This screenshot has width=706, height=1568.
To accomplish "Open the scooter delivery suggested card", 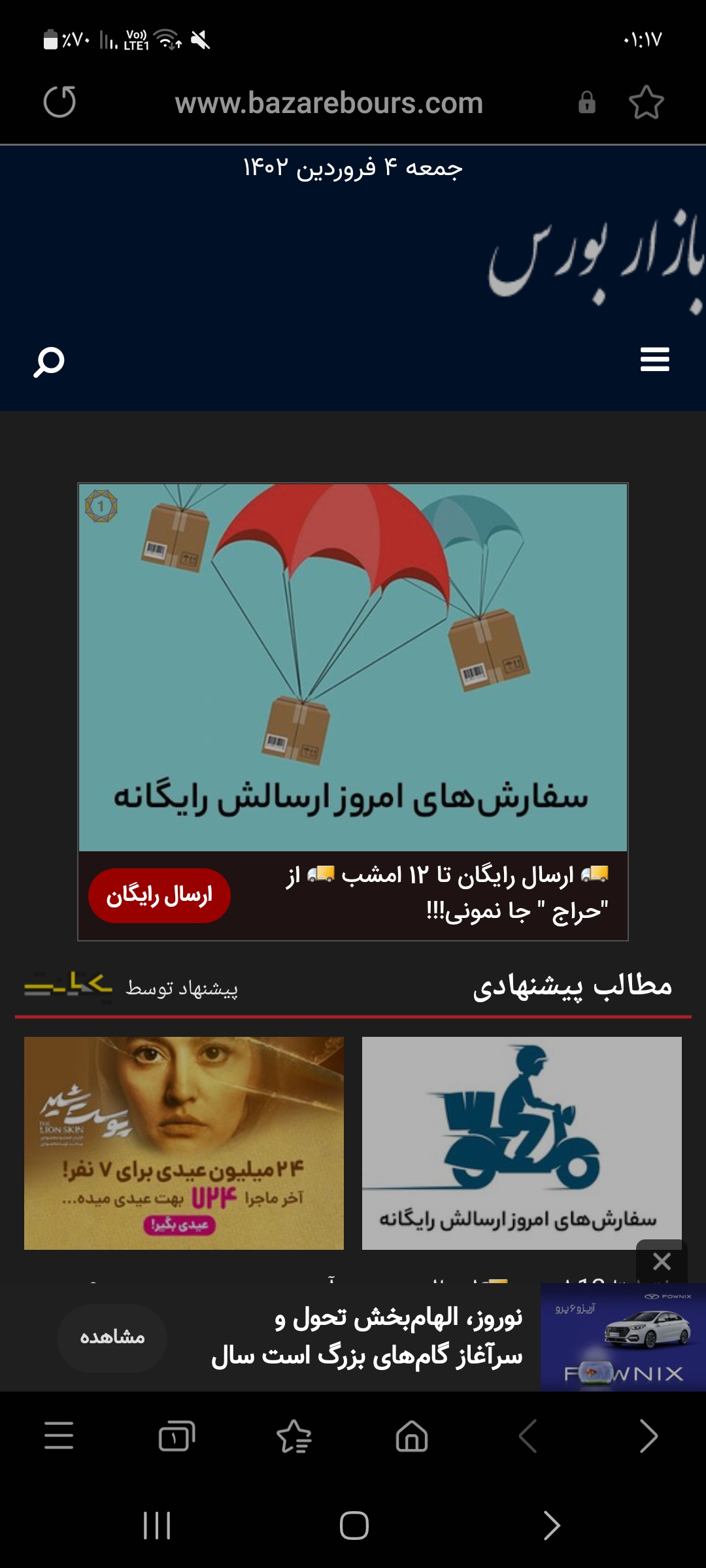I will pos(522,1143).
